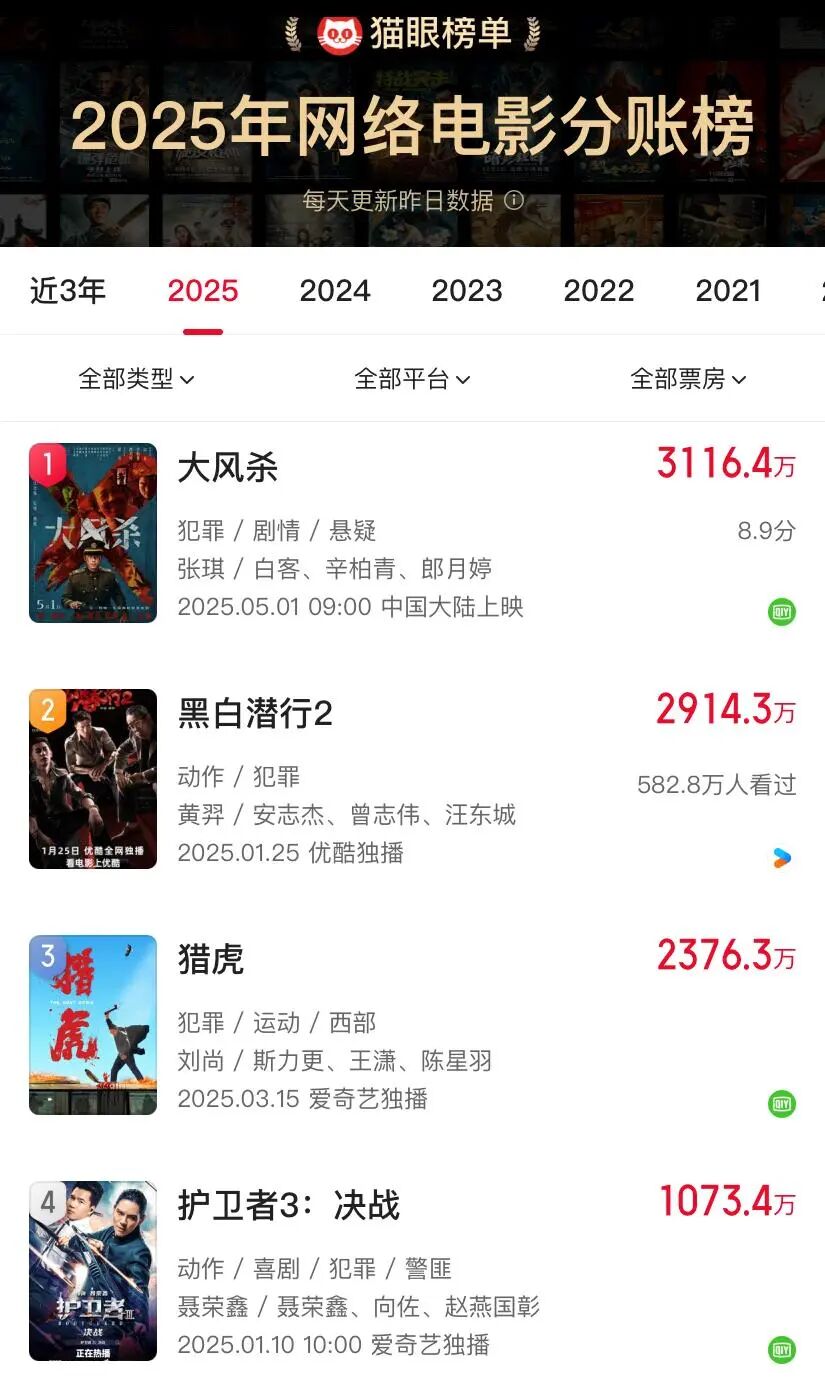This screenshot has height=1385, width=825.
Task: Open the movie 黑白潜行2
Action: pos(255,714)
